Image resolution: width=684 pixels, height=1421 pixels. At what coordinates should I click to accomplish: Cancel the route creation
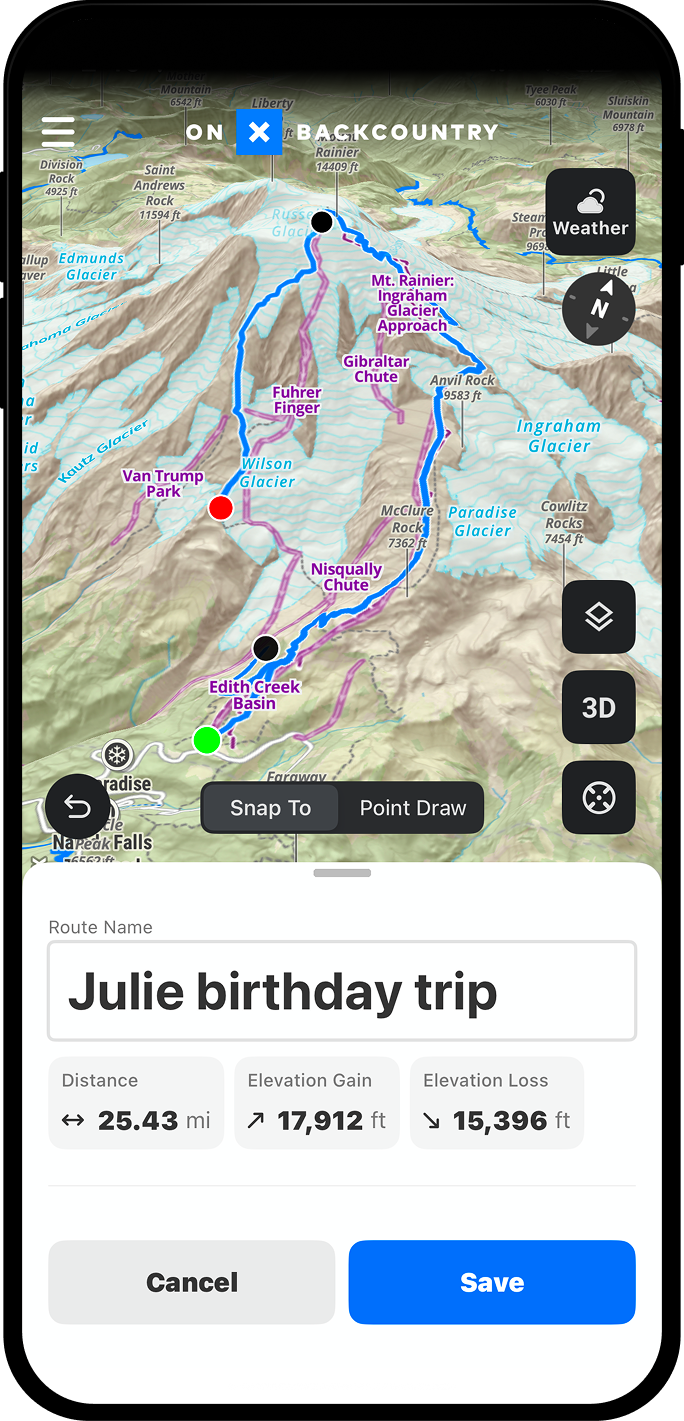[192, 1282]
